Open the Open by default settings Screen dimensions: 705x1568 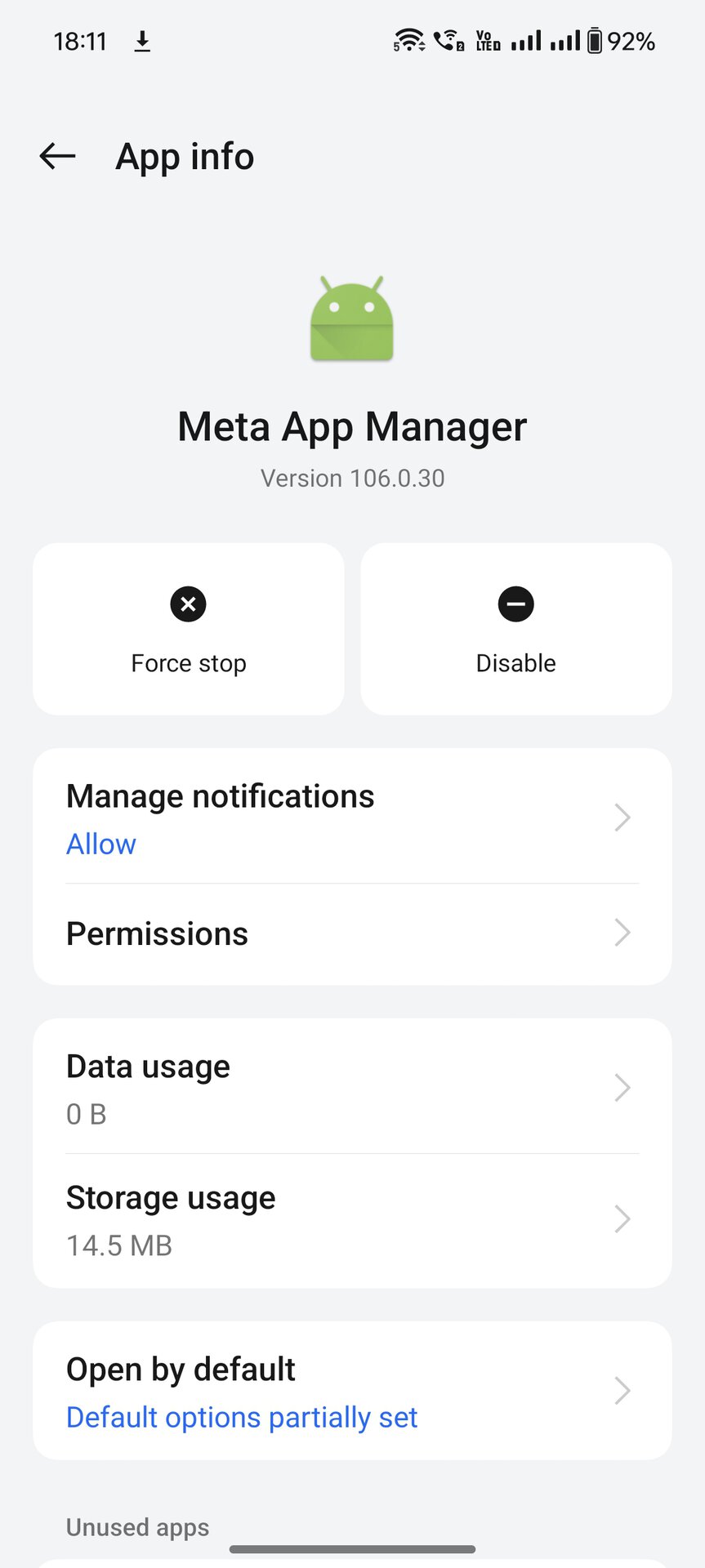(352, 1391)
